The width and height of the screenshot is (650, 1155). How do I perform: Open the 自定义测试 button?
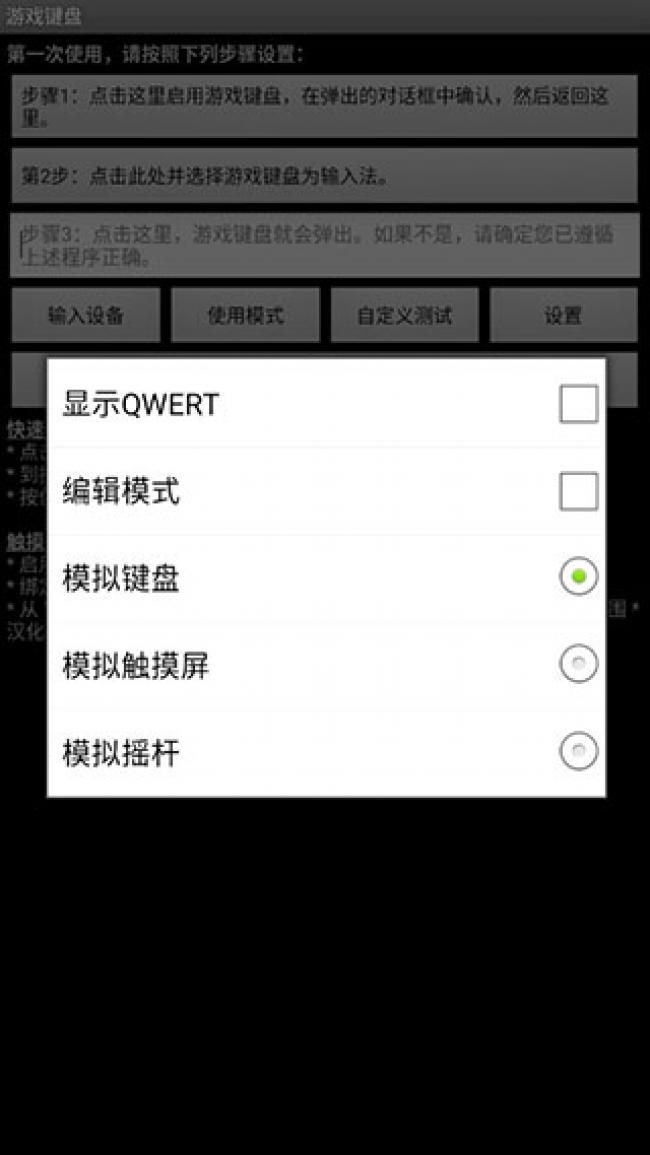point(404,315)
